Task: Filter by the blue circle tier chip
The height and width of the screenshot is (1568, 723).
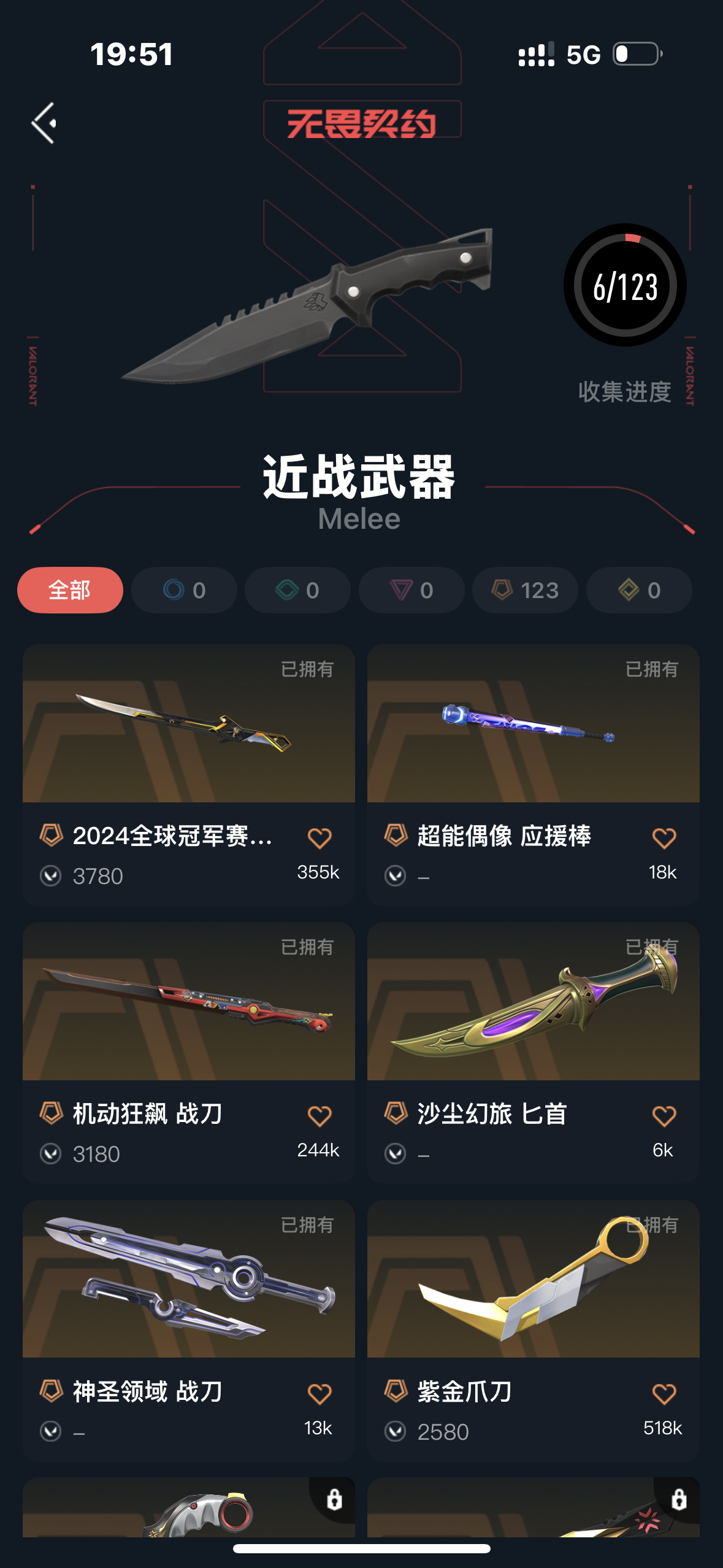Action: tap(184, 590)
